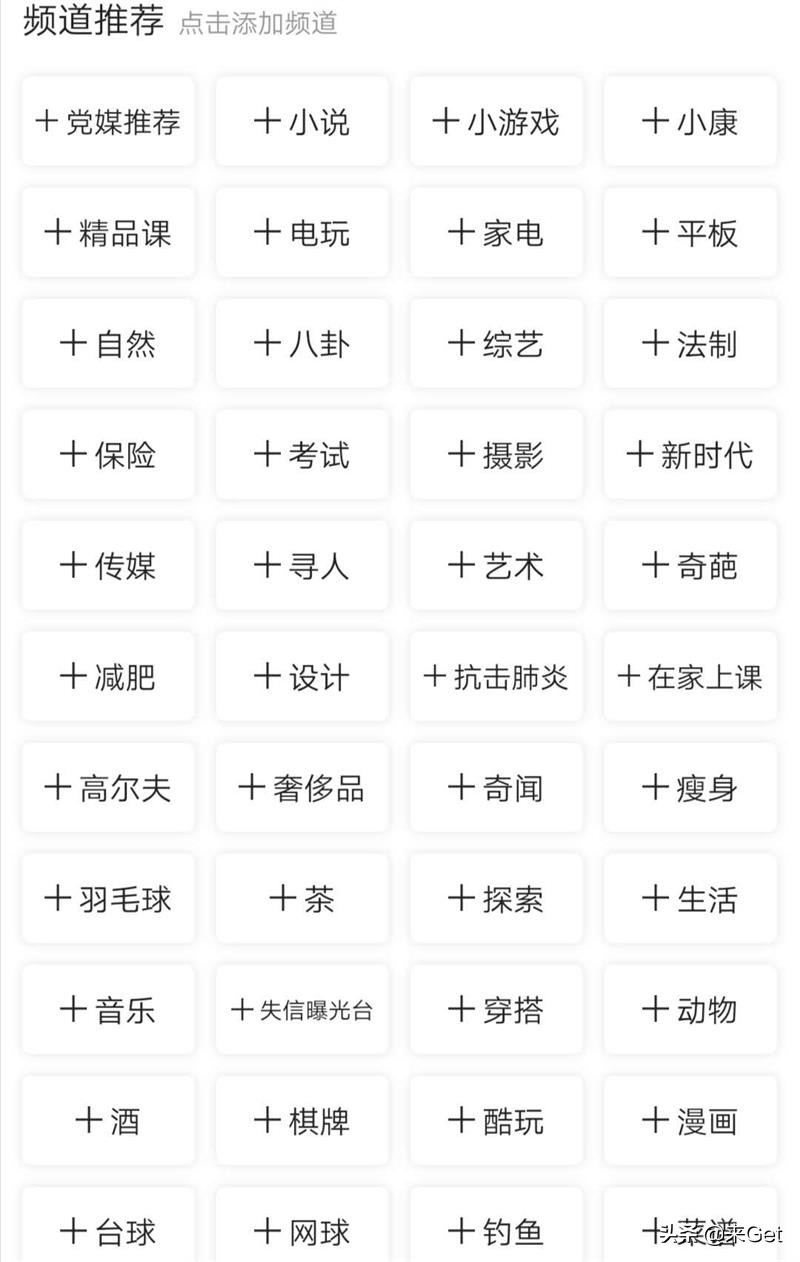This screenshot has width=800, height=1262.
Task: Add the 棋牌 channel
Action: coord(302,1121)
